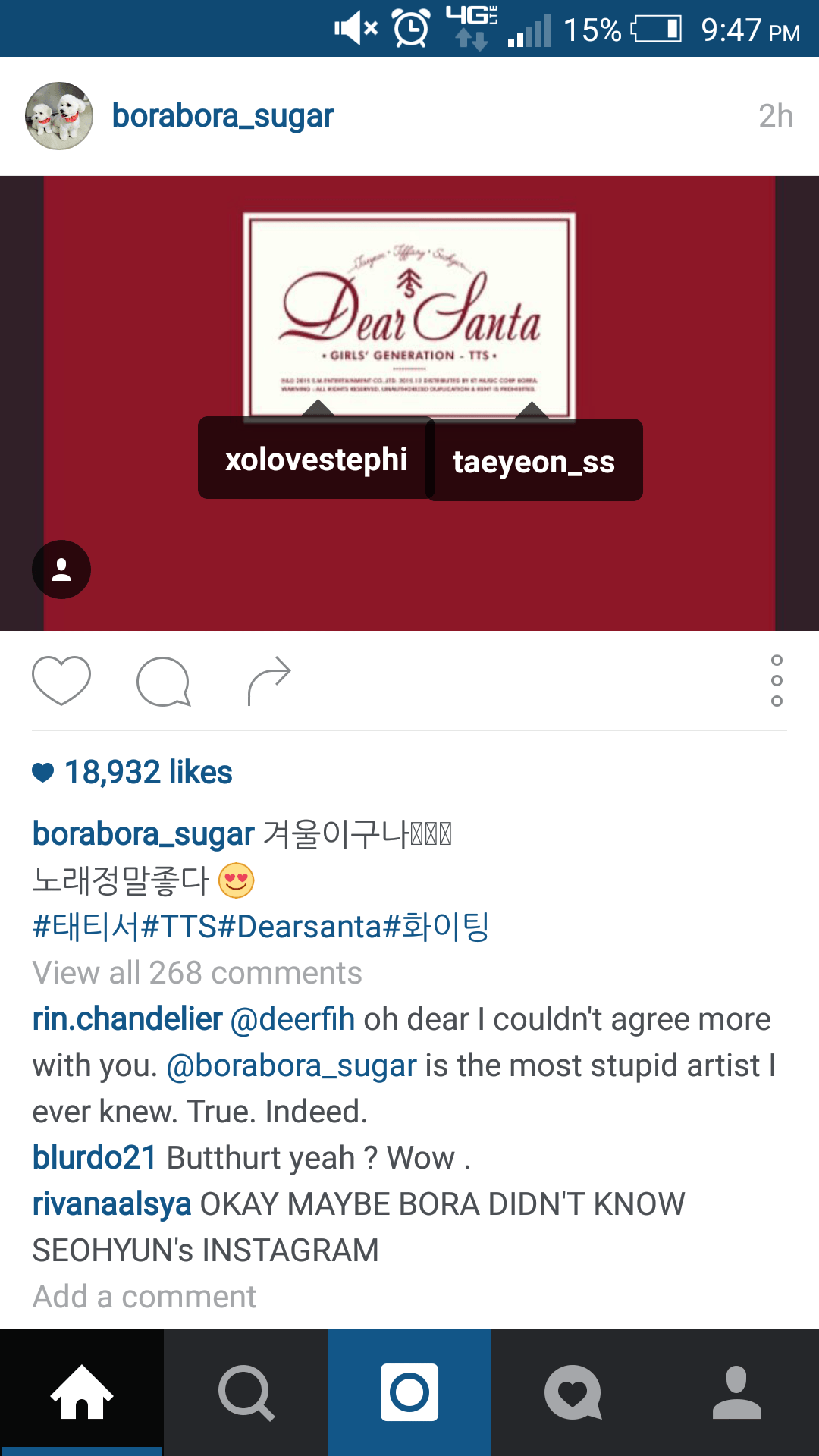Open the borabora_sugar username in the post header
819x1456 pixels.
(x=223, y=116)
